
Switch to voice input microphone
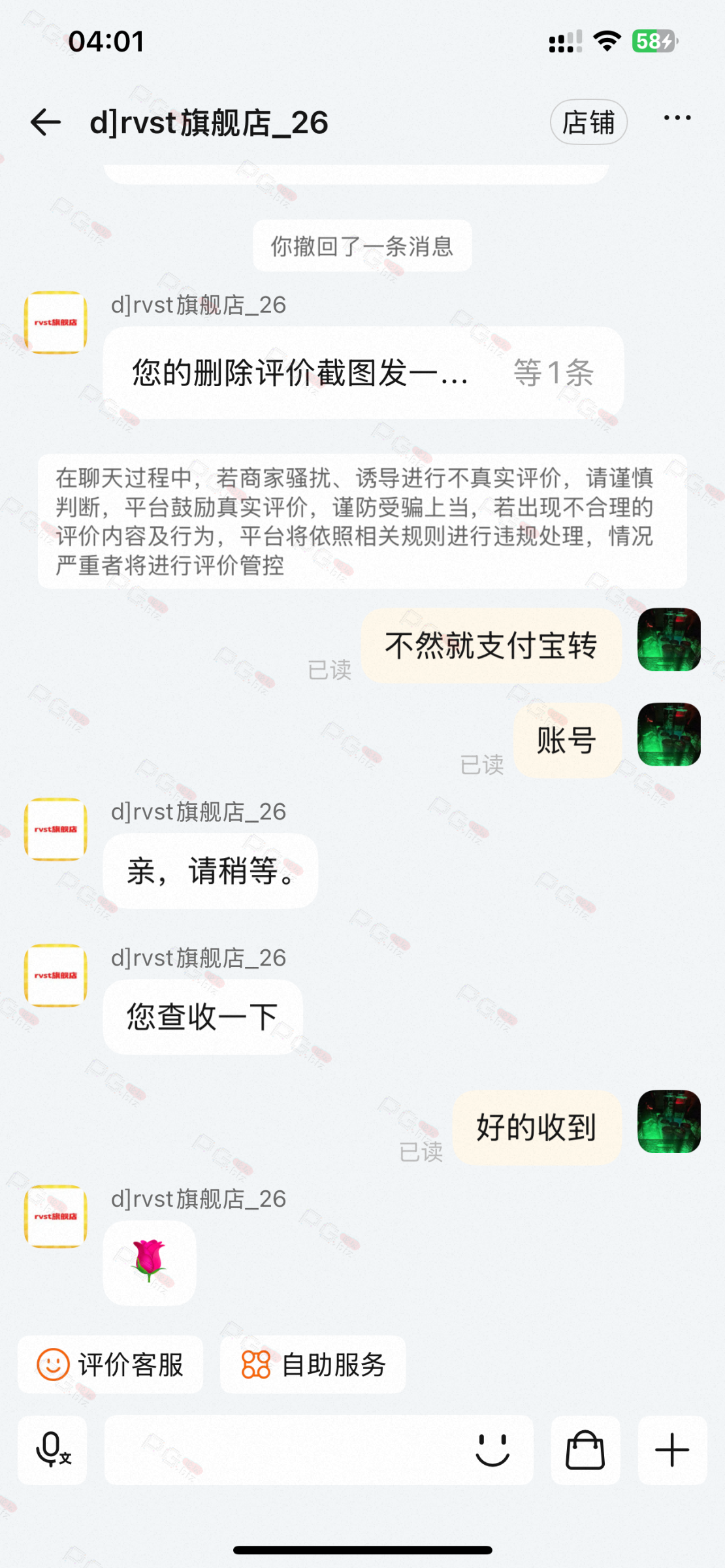pos(52,1450)
